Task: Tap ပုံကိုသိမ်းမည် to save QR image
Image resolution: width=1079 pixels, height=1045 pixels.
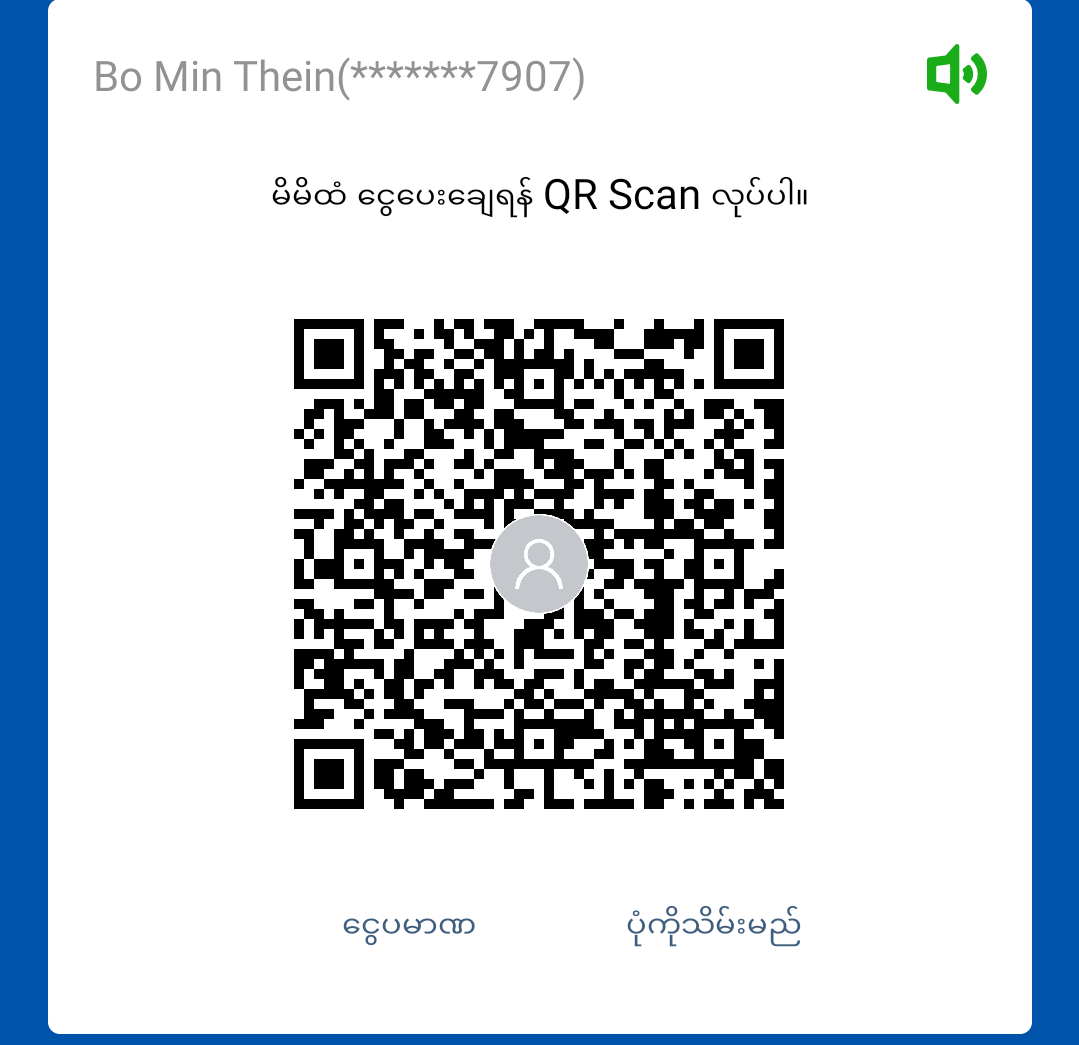Action: [x=710, y=927]
